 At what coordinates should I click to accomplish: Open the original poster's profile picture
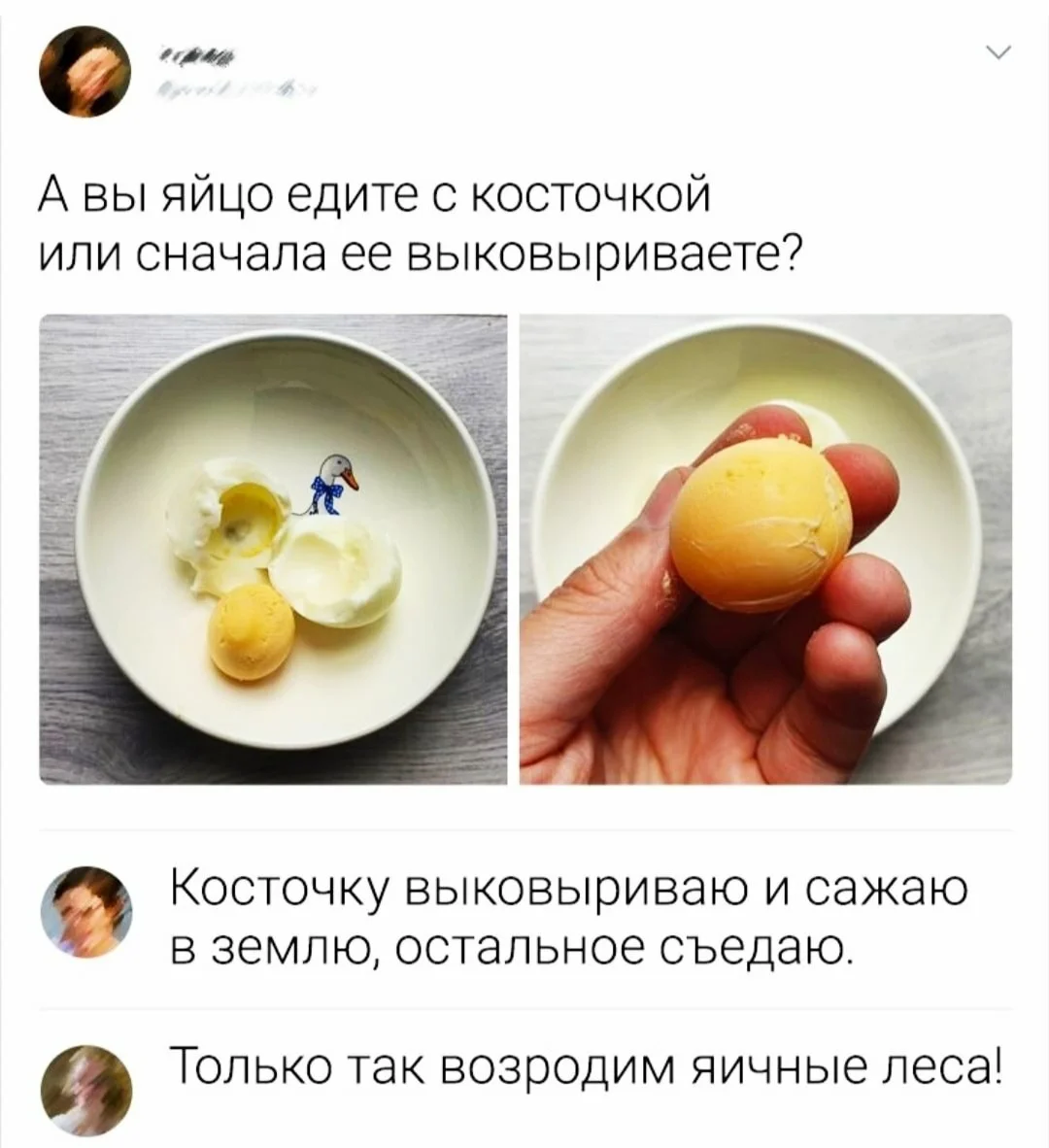[x=85, y=73]
